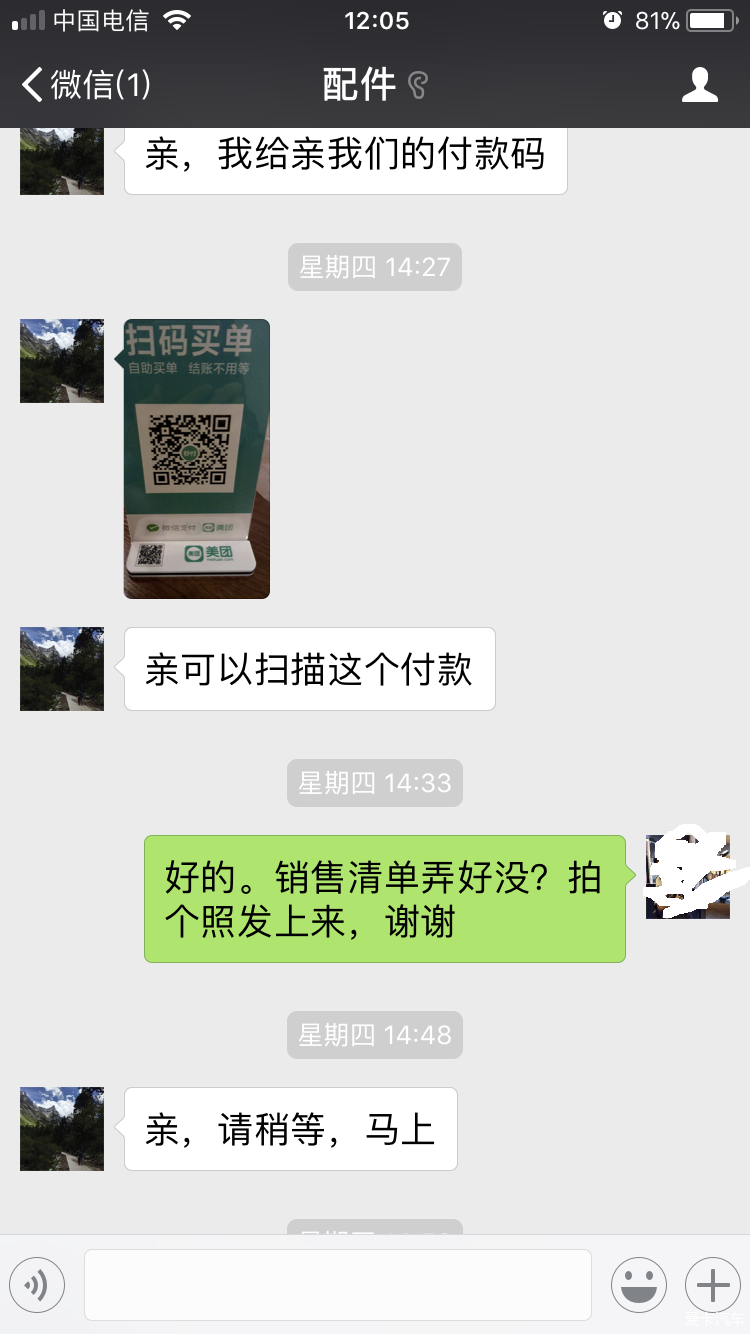Viewport: 750px width, 1334px height.
Task: Tap the message text field
Action: (x=338, y=1285)
